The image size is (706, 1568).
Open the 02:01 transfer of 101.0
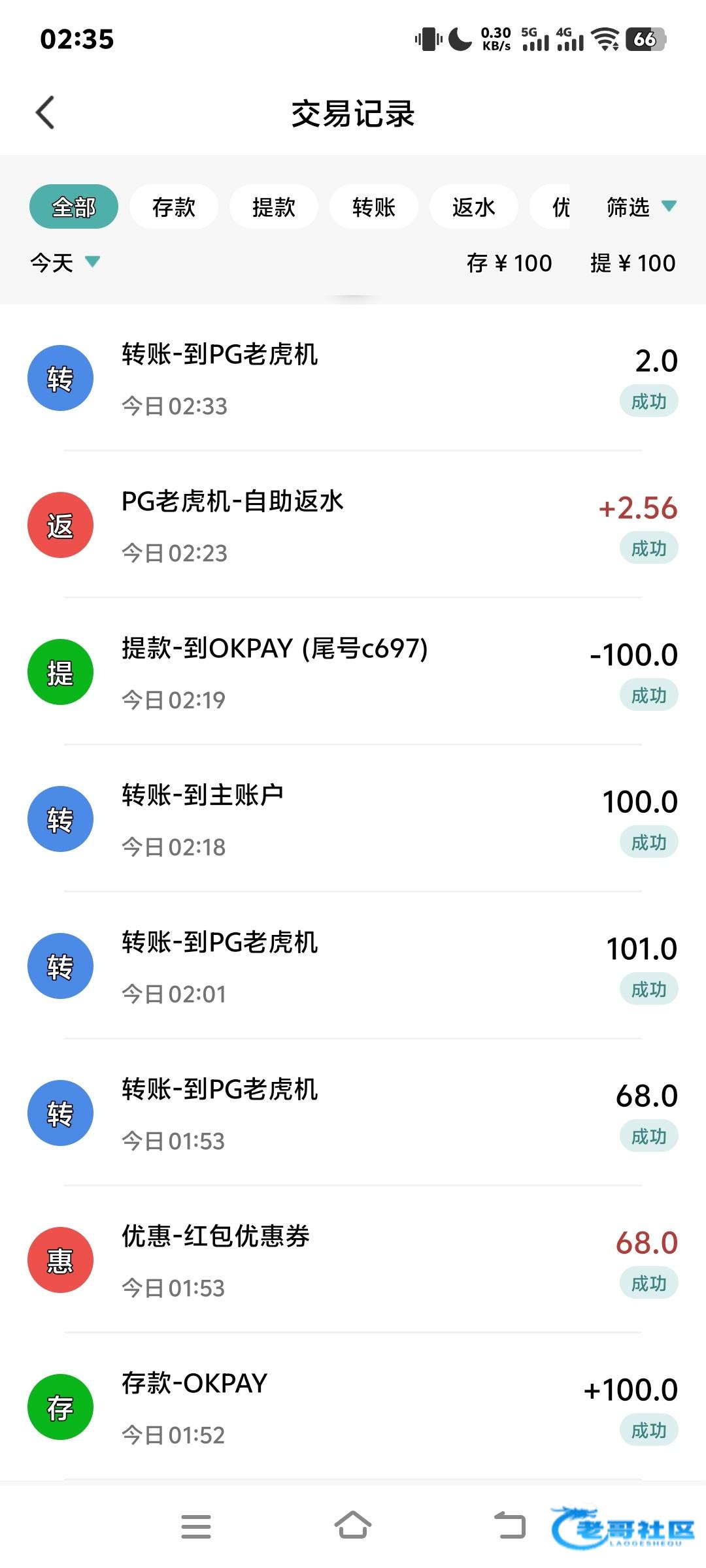353,966
